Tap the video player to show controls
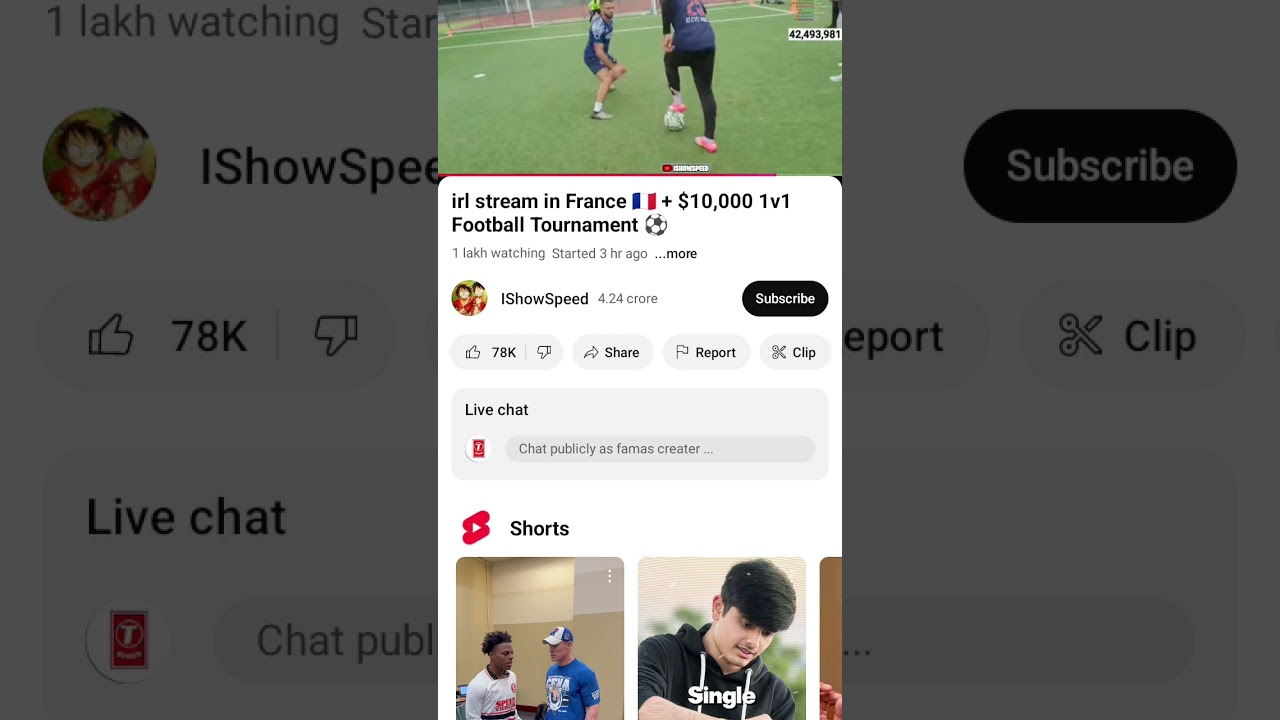 click(640, 85)
